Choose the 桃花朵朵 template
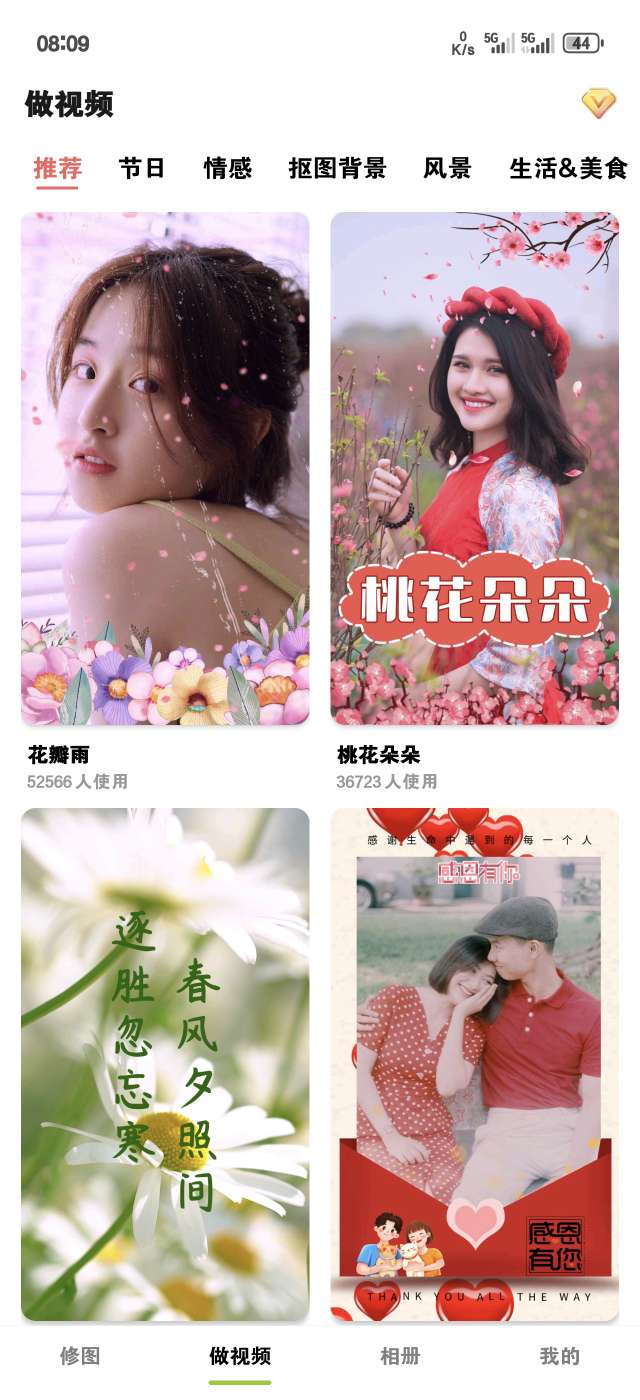This screenshot has width=640, height=1400. pos(475,468)
